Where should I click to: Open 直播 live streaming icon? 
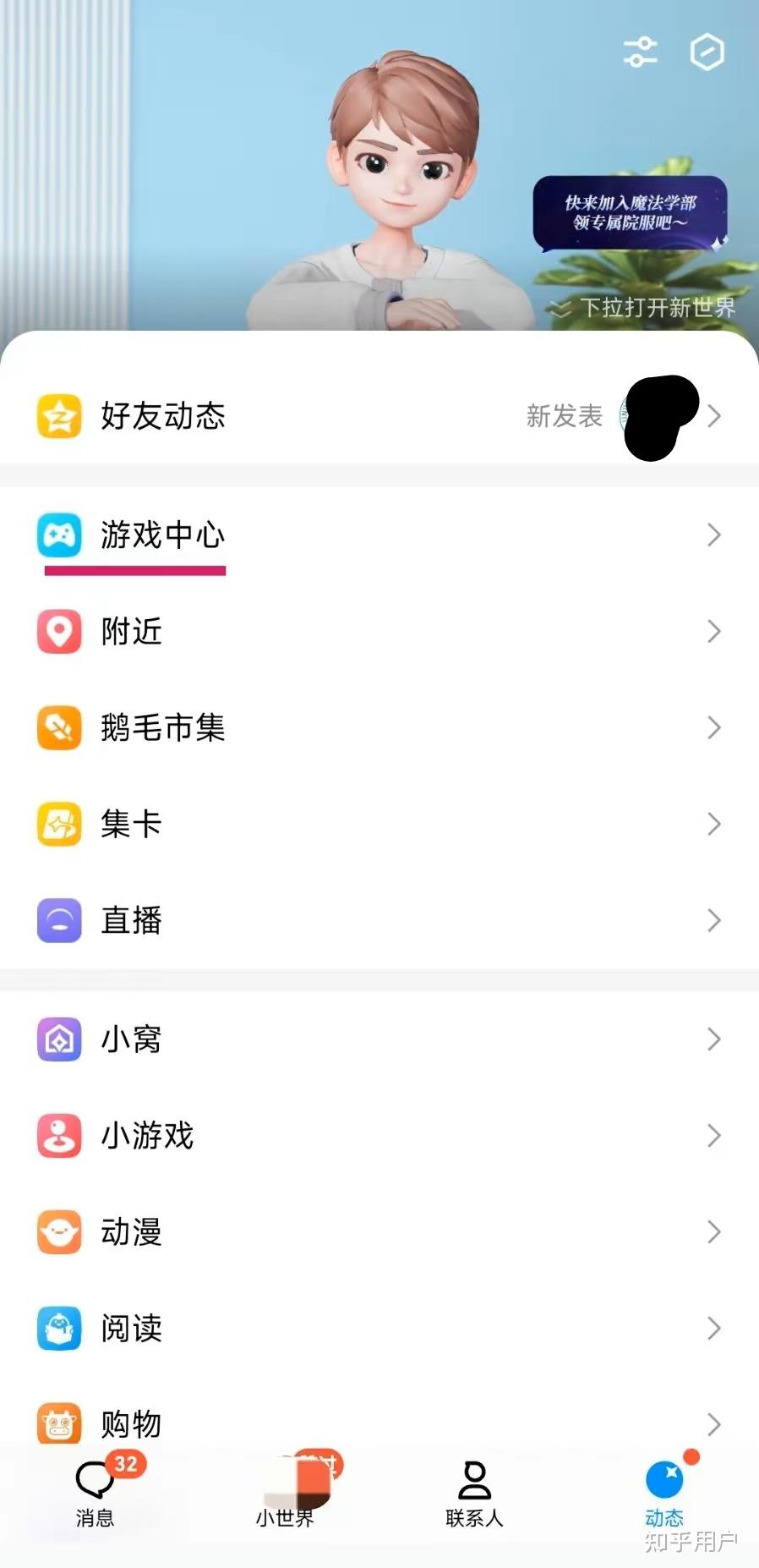pos(58,920)
